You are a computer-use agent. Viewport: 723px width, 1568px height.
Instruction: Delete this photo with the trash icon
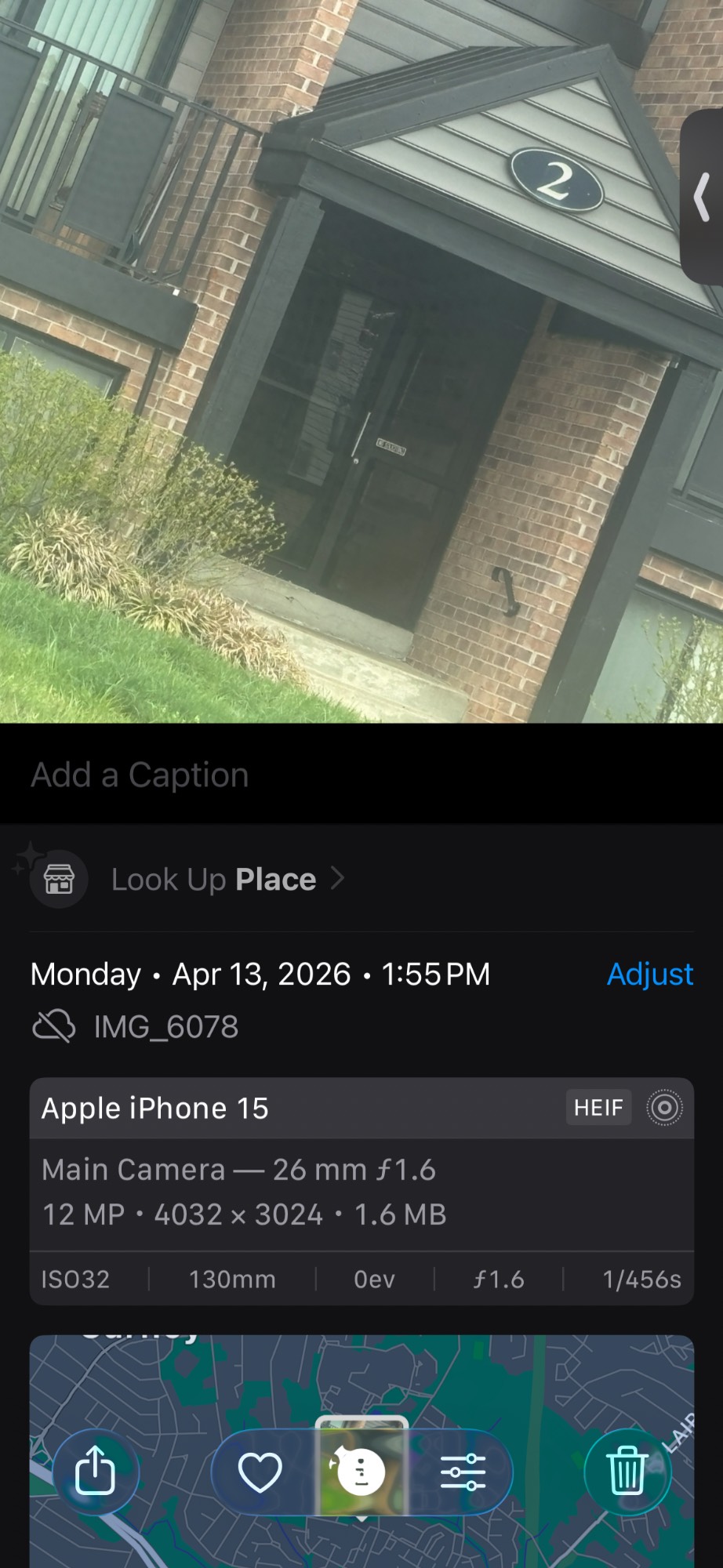click(x=627, y=1472)
